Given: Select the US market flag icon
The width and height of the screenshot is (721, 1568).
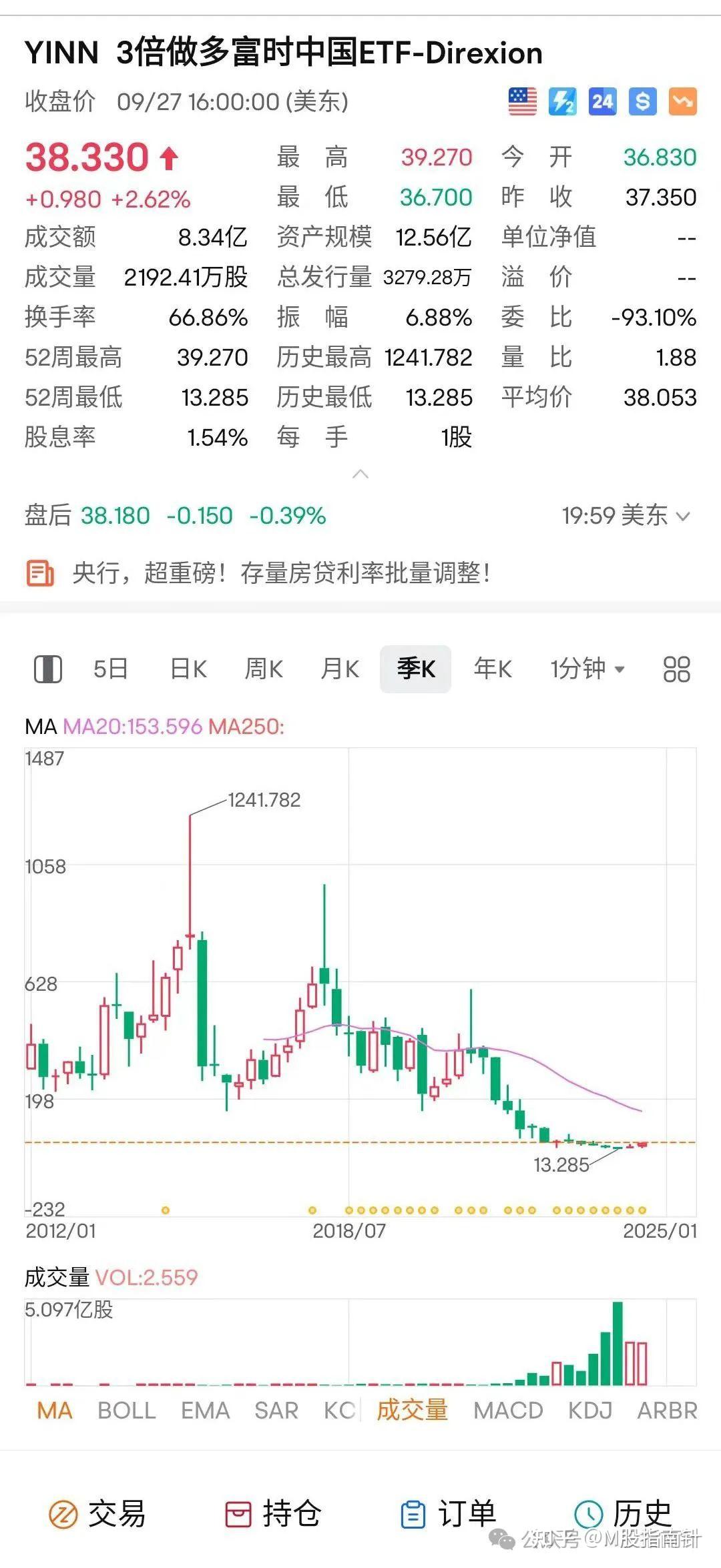Looking at the screenshot, I should click(x=523, y=100).
